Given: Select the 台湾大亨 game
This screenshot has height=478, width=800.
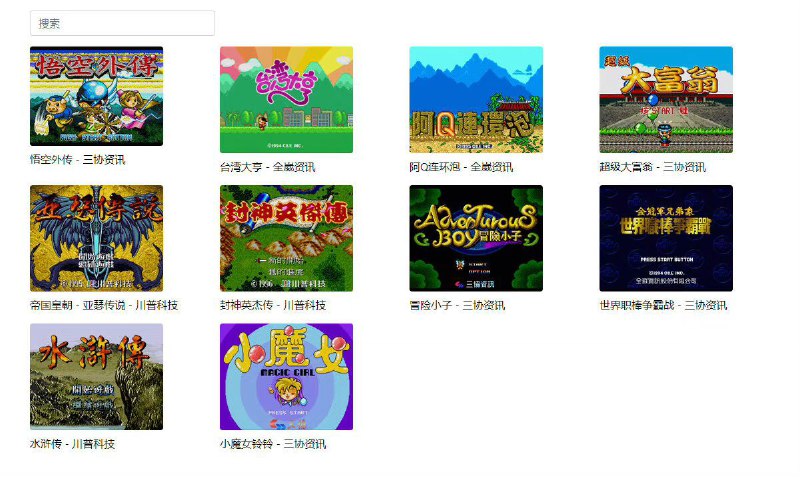Looking at the screenshot, I should point(286,99).
